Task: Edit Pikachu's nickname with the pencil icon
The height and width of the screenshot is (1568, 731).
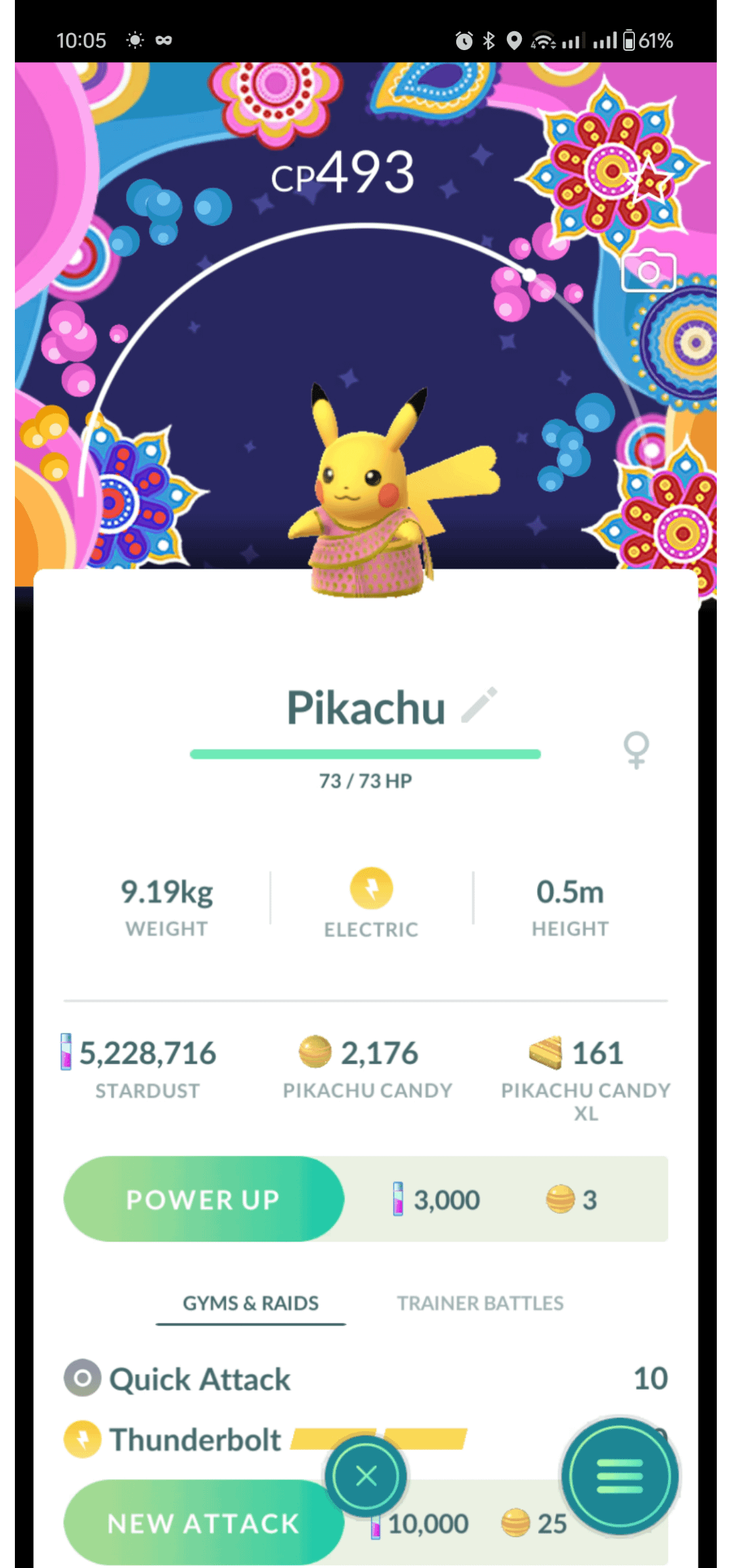Action: [479, 705]
